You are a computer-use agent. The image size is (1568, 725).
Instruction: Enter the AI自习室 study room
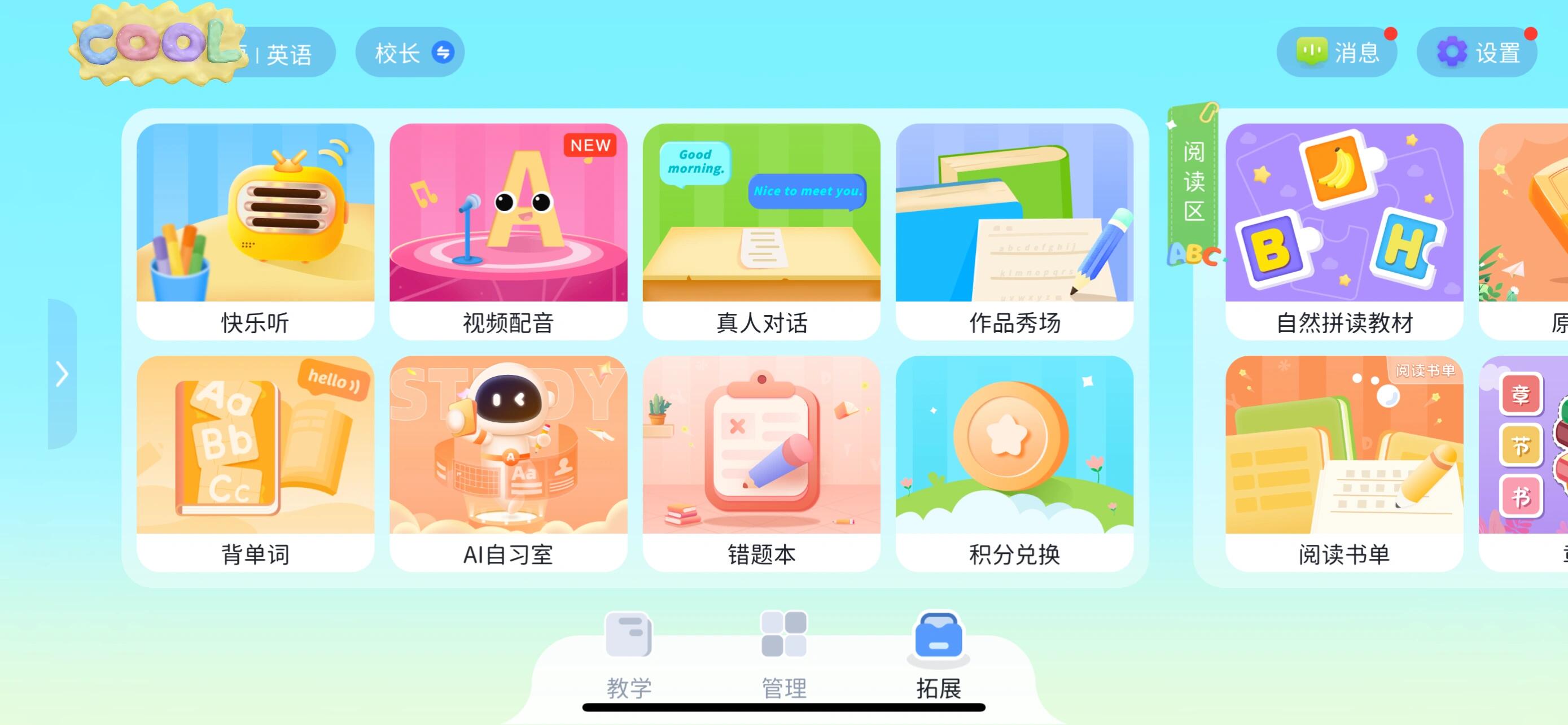pos(507,462)
